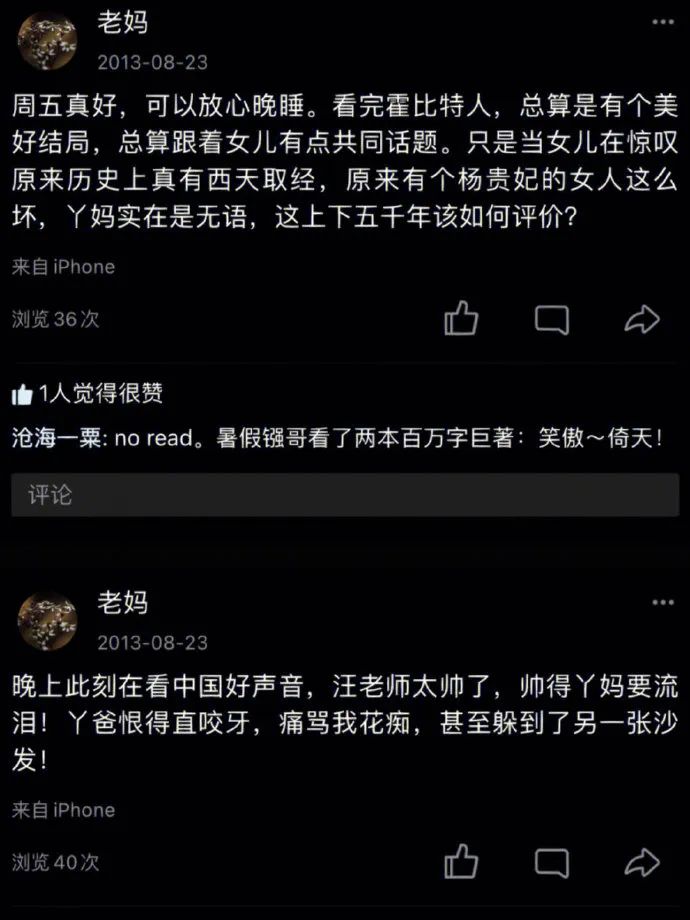Open comments on the 霍比特人 post
The width and height of the screenshot is (690, 920).
552,319
